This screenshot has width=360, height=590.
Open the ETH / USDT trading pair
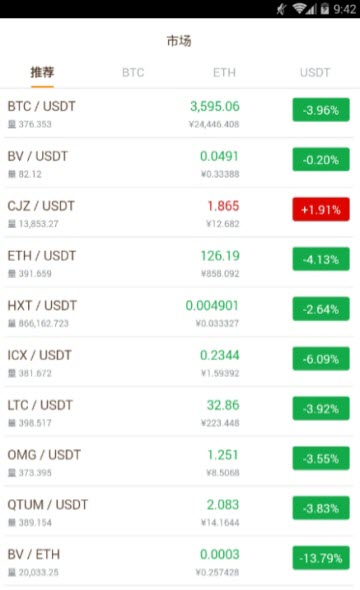pos(180,262)
